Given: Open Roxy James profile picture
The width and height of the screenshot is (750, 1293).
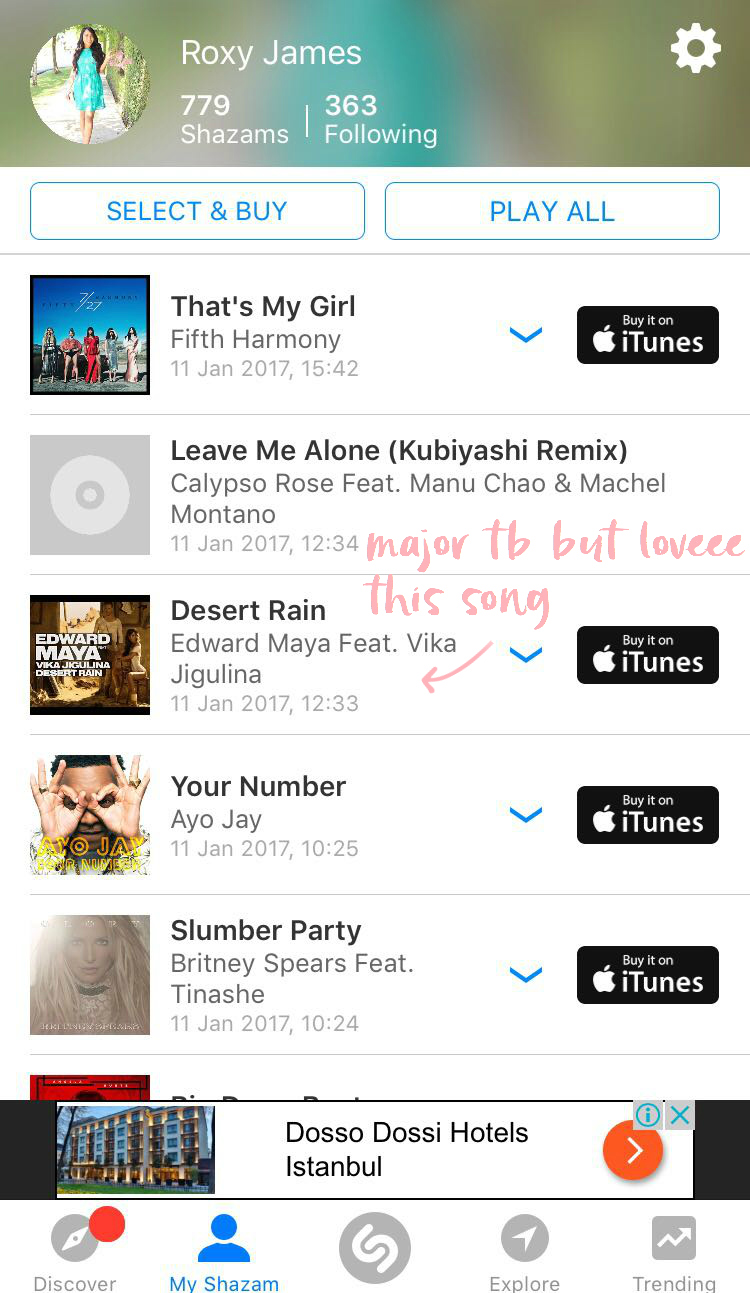Looking at the screenshot, I should click(x=90, y=84).
